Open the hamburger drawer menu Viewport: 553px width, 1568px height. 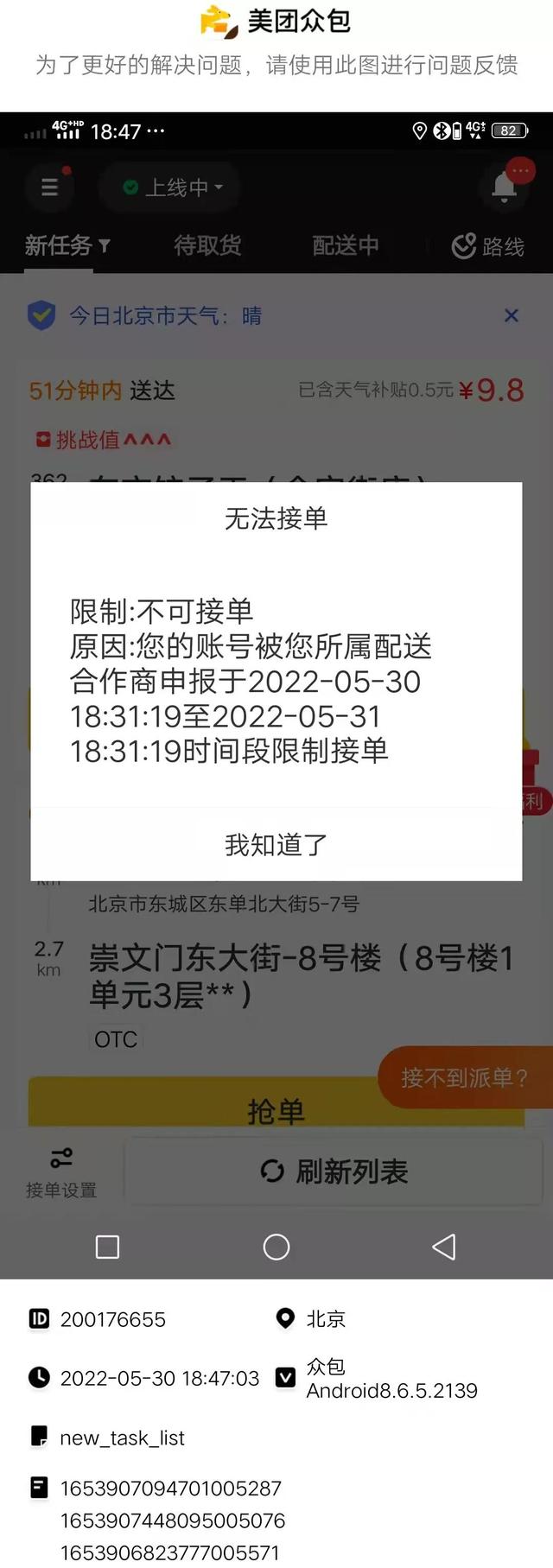(x=49, y=187)
